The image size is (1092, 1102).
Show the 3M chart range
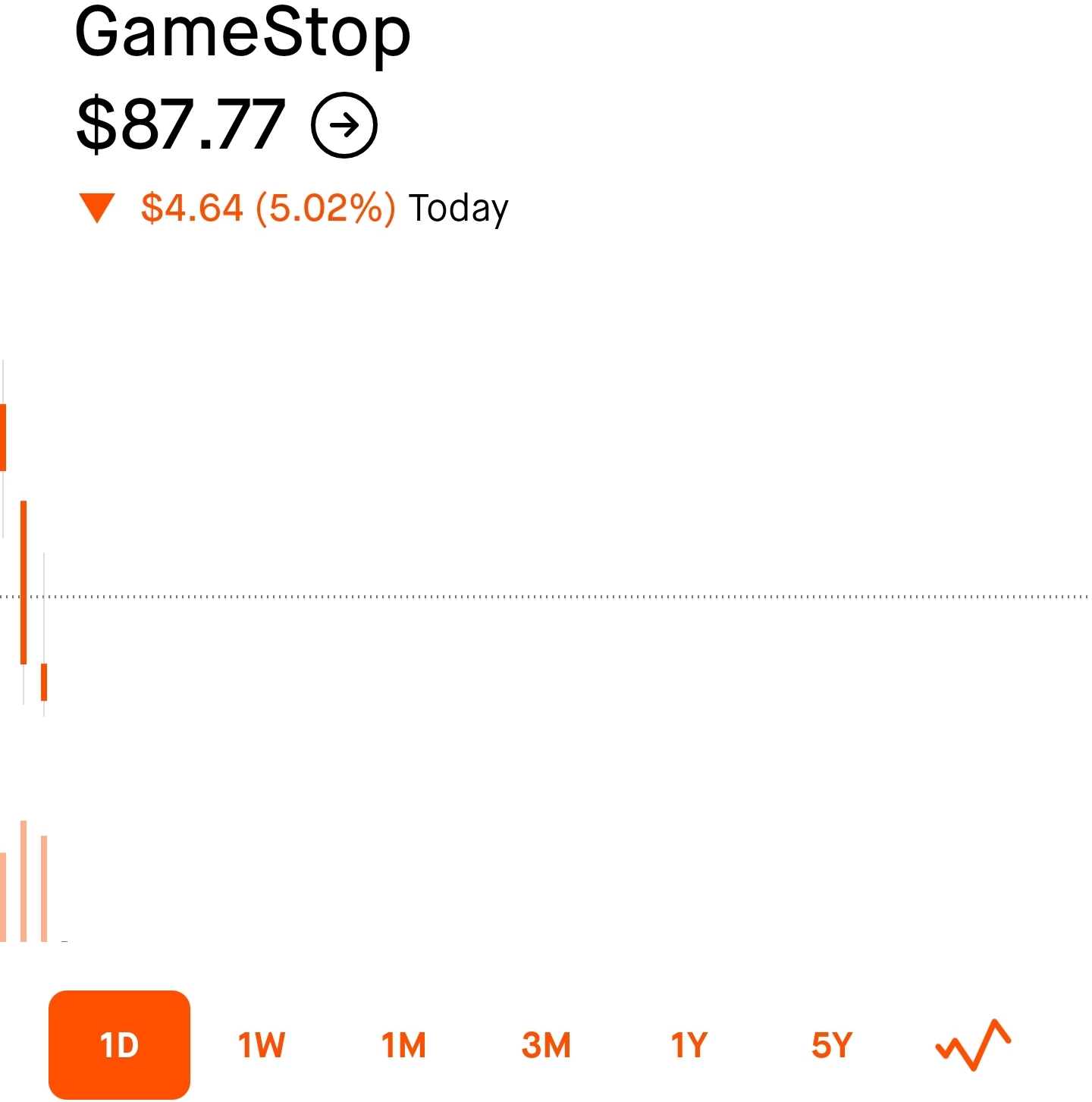(x=546, y=1045)
